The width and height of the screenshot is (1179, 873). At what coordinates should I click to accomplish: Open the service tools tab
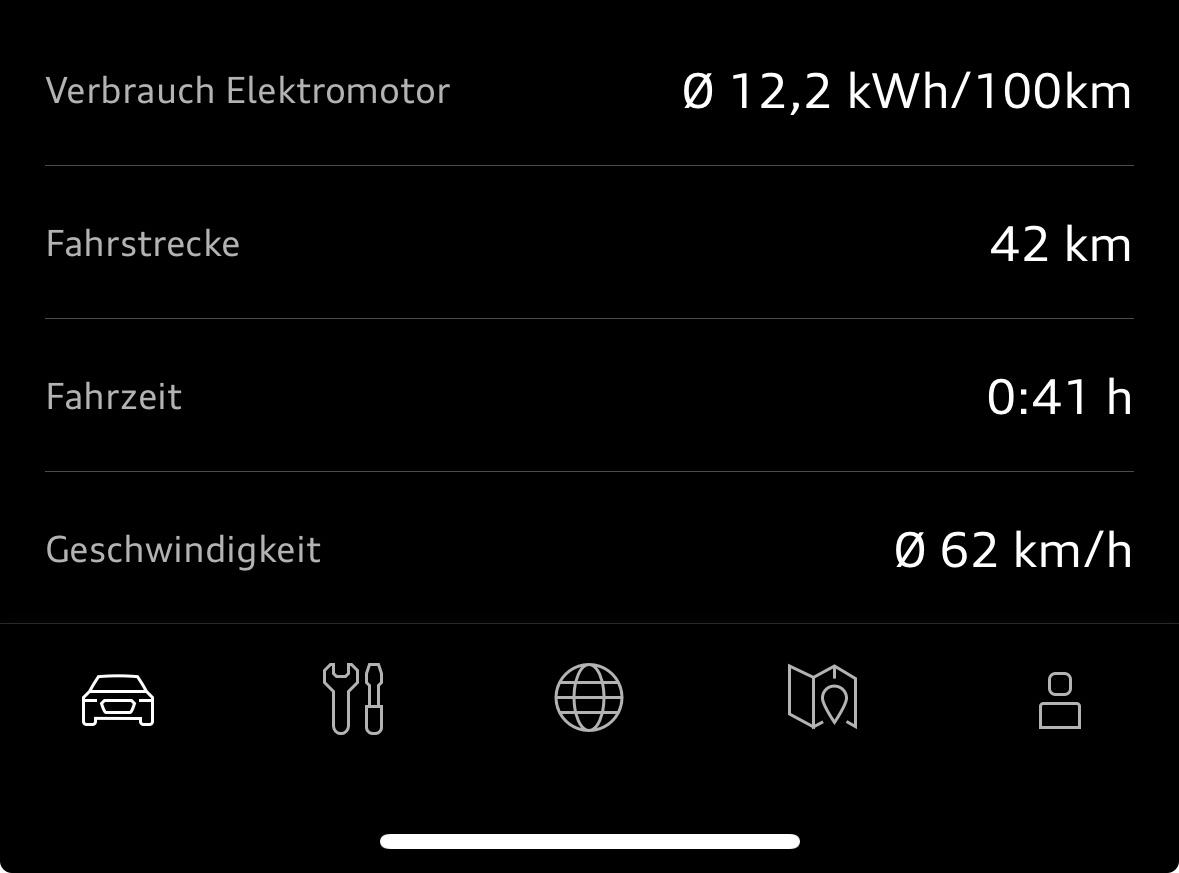[x=354, y=699]
